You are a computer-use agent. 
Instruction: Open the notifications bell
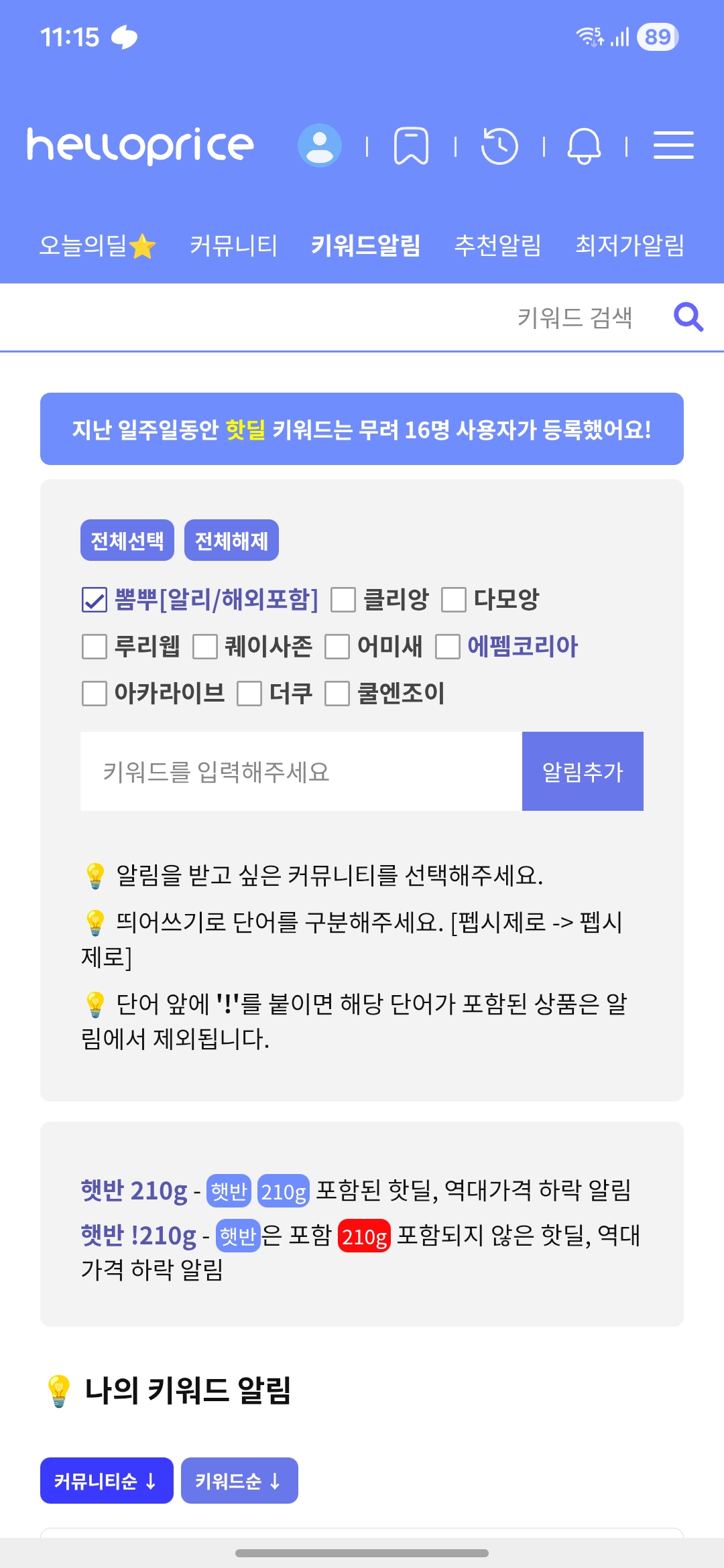584,145
